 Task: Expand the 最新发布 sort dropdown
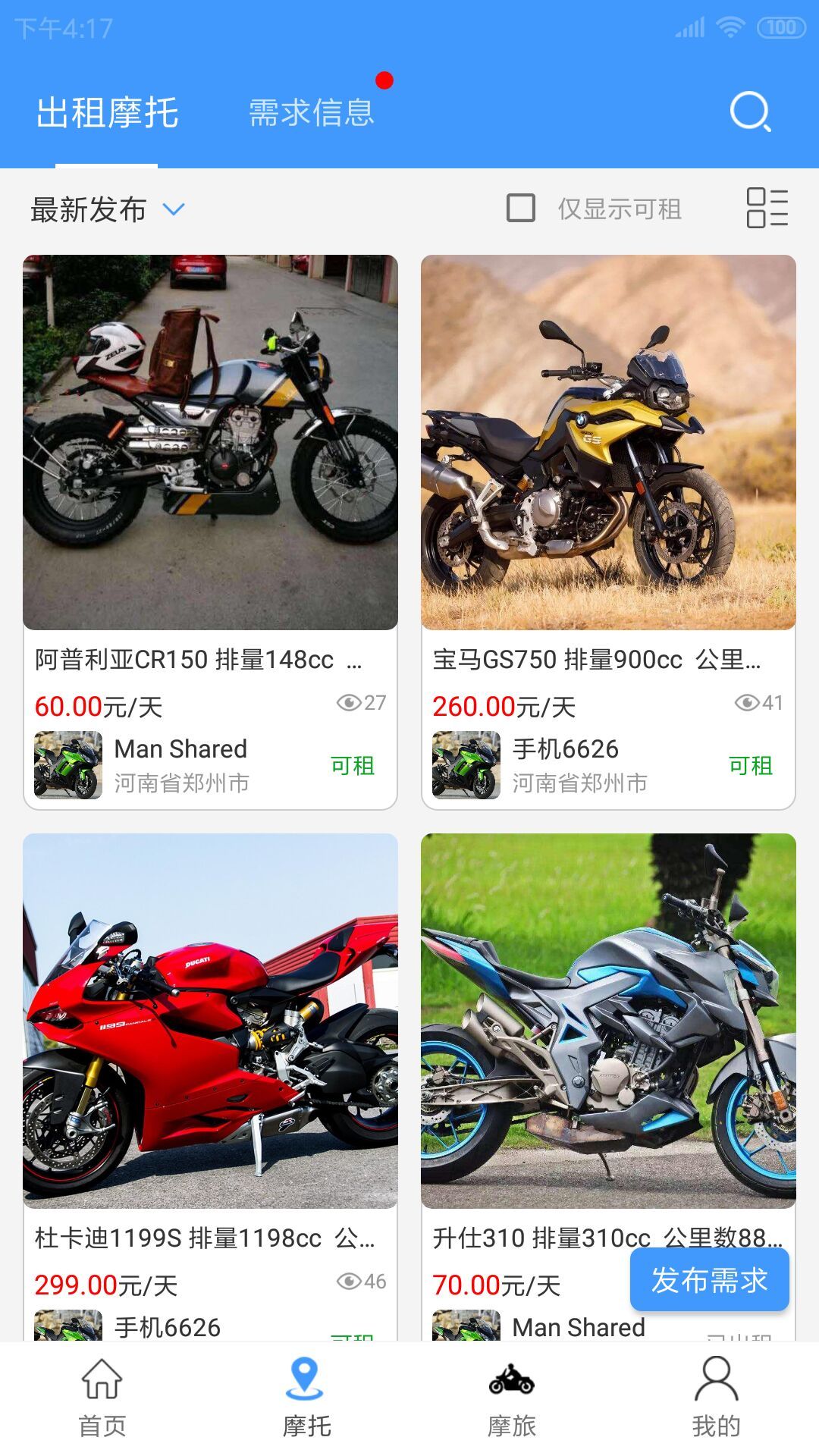(107, 209)
